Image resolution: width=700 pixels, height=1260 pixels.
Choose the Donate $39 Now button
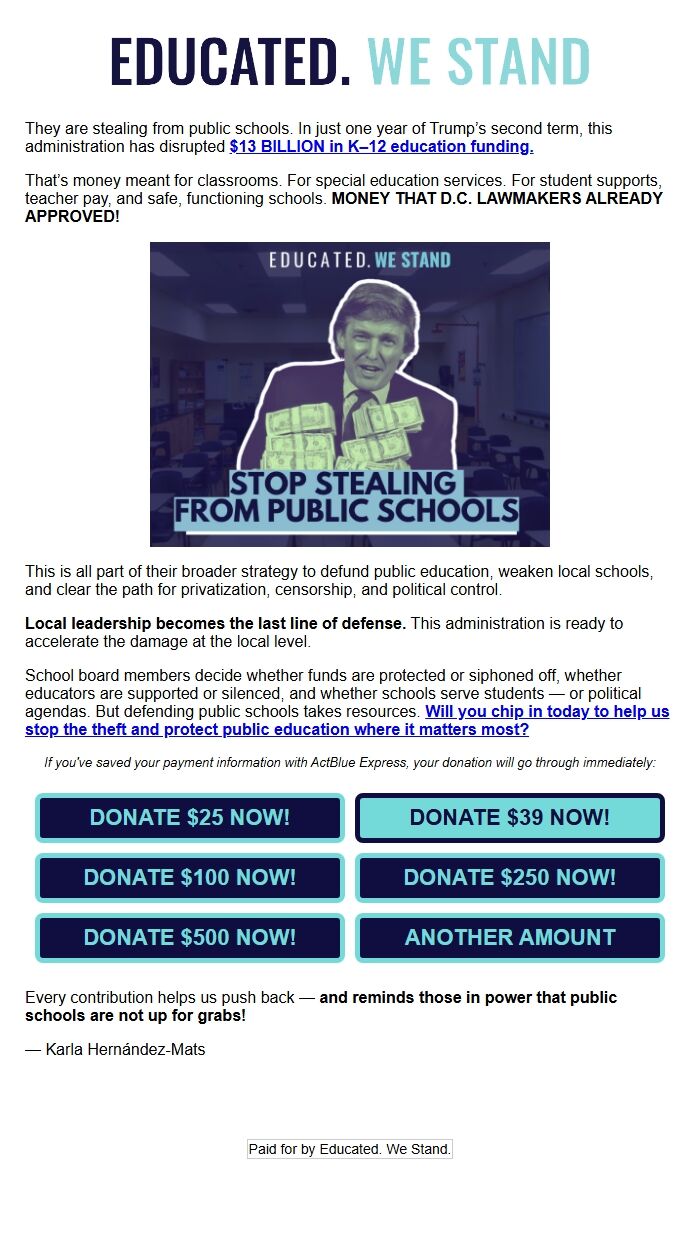point(510,818)
